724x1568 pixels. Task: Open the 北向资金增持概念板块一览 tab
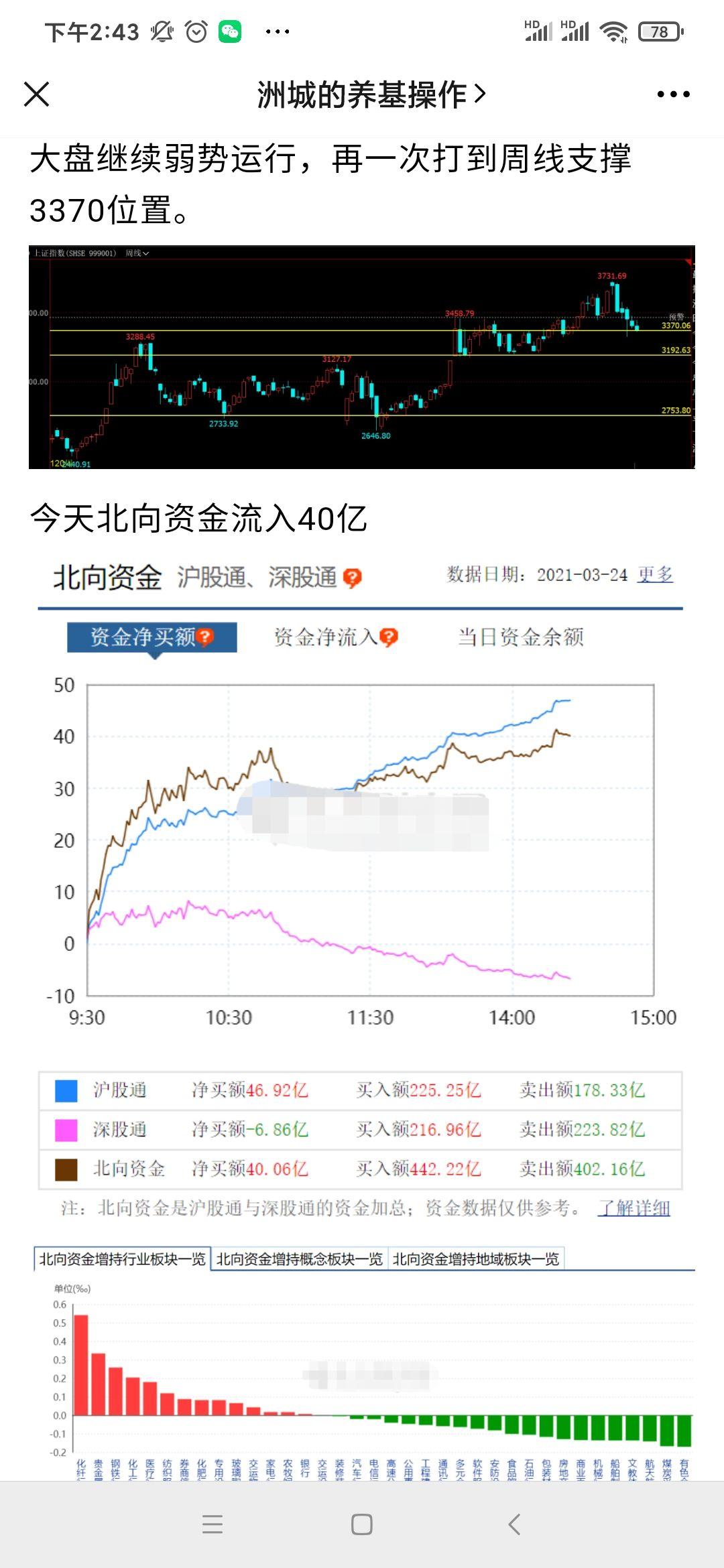298,1263
